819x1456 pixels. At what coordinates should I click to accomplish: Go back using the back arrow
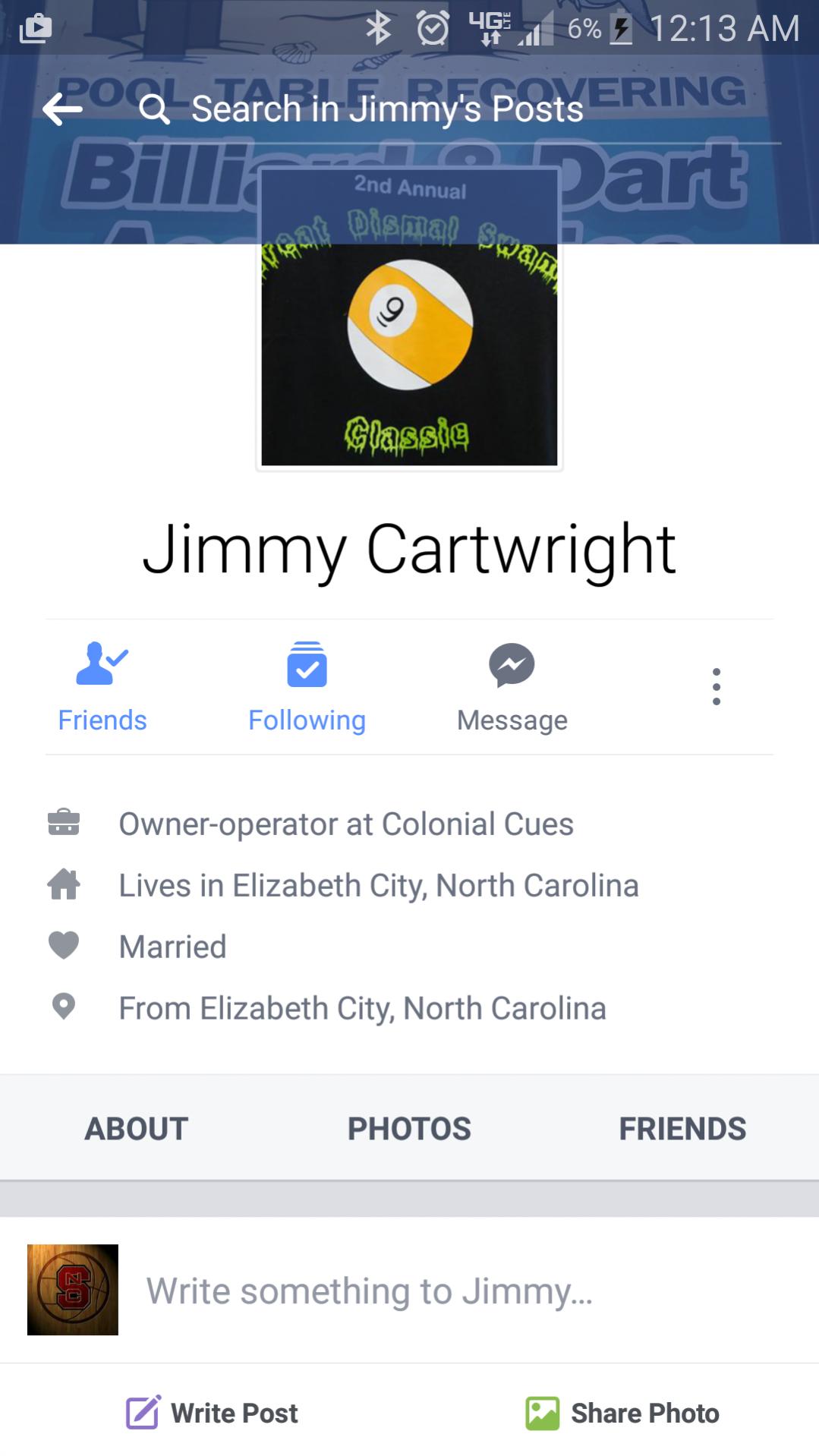[62, 109]
